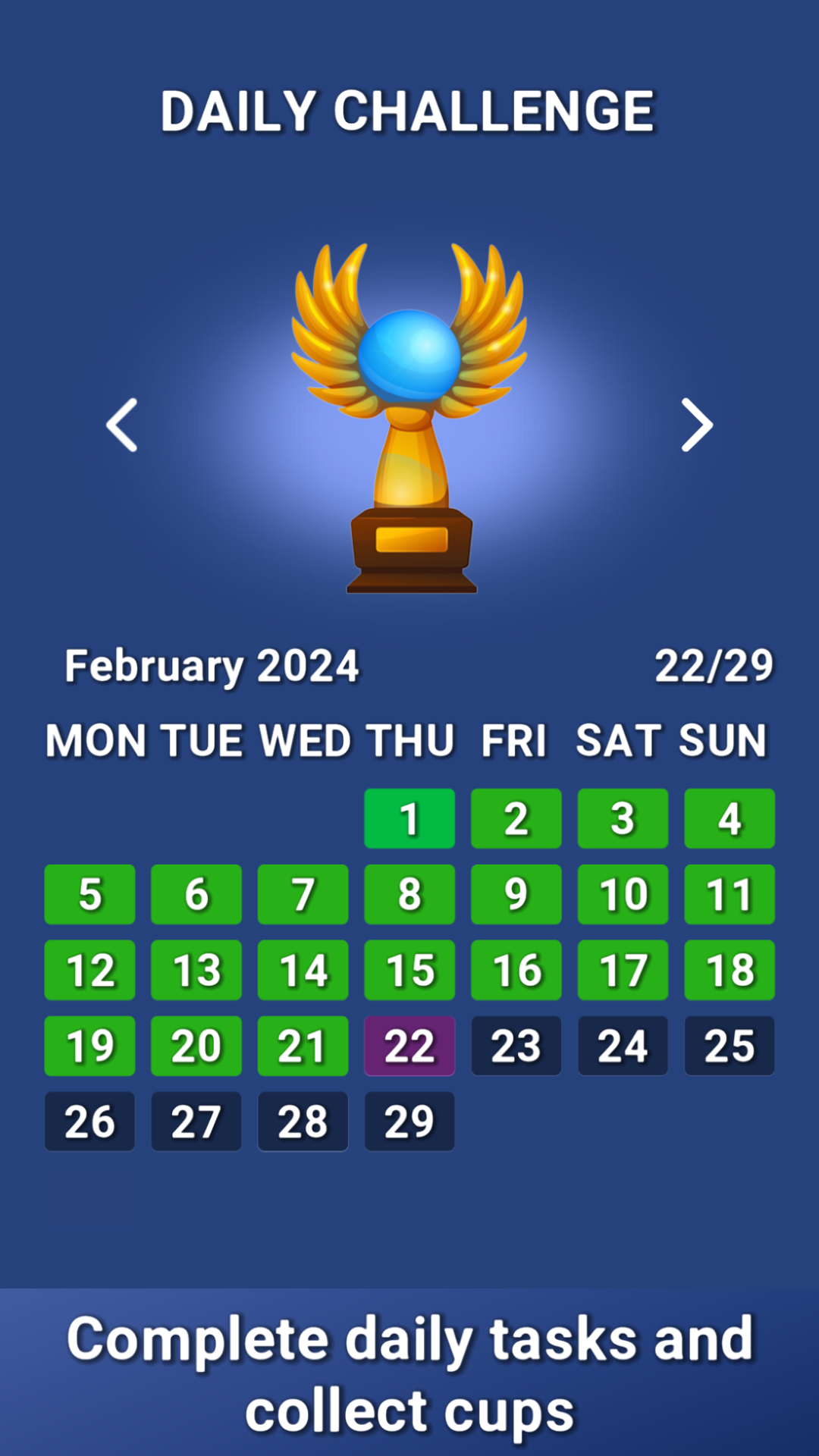Image resolution: width=819 pixels, height=1456 pixels.
Task: Go to the previous month's trophy
Action: click(122, 425)
